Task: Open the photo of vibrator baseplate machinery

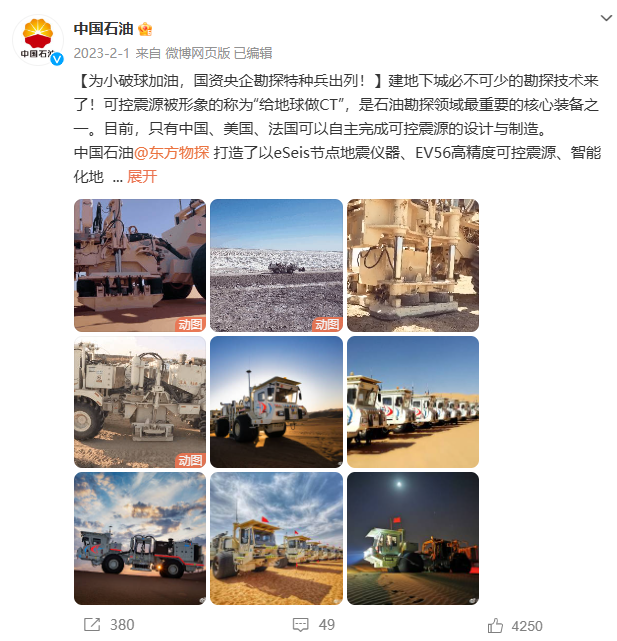Action: (x=412, y=265)
